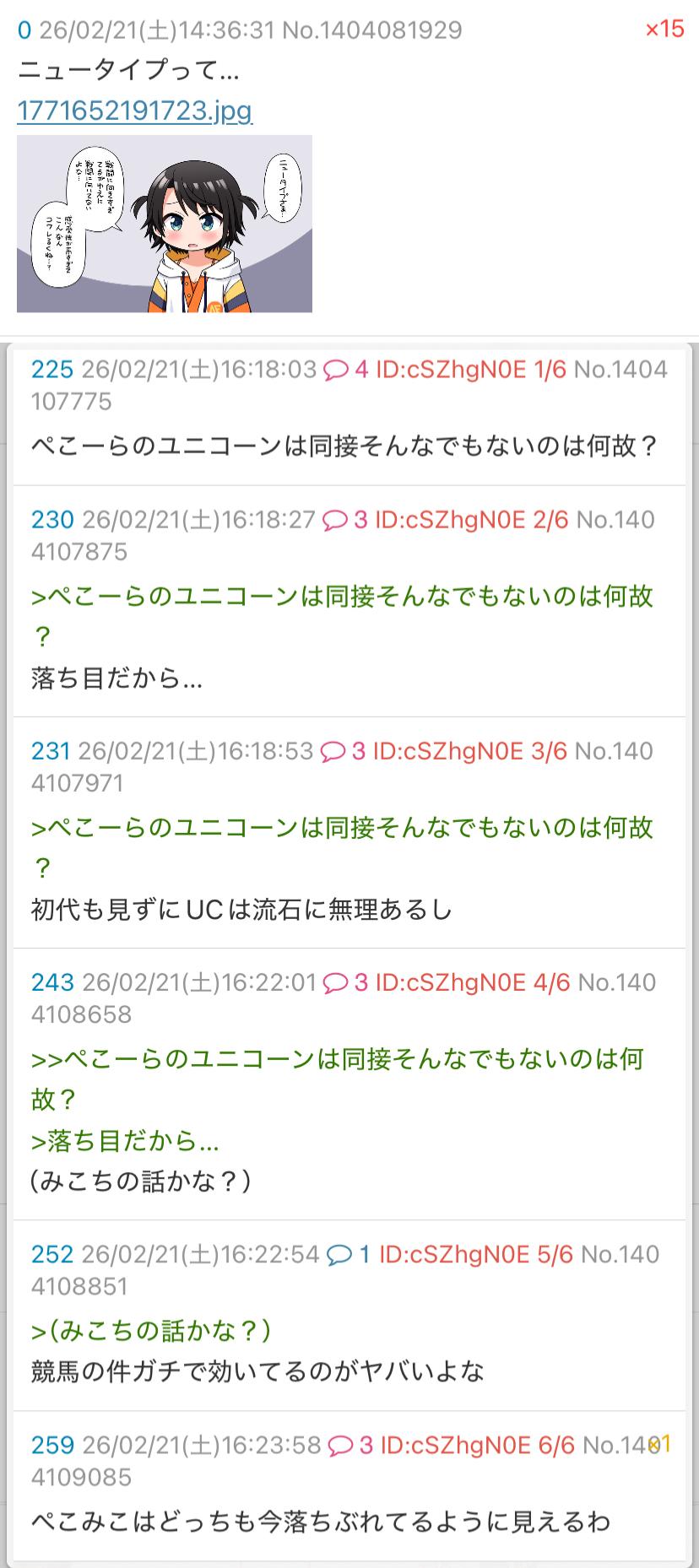View the 3 replies to post 243
Image resolution: width=699 pixels, height=1568 pixels.
point(346,982)
